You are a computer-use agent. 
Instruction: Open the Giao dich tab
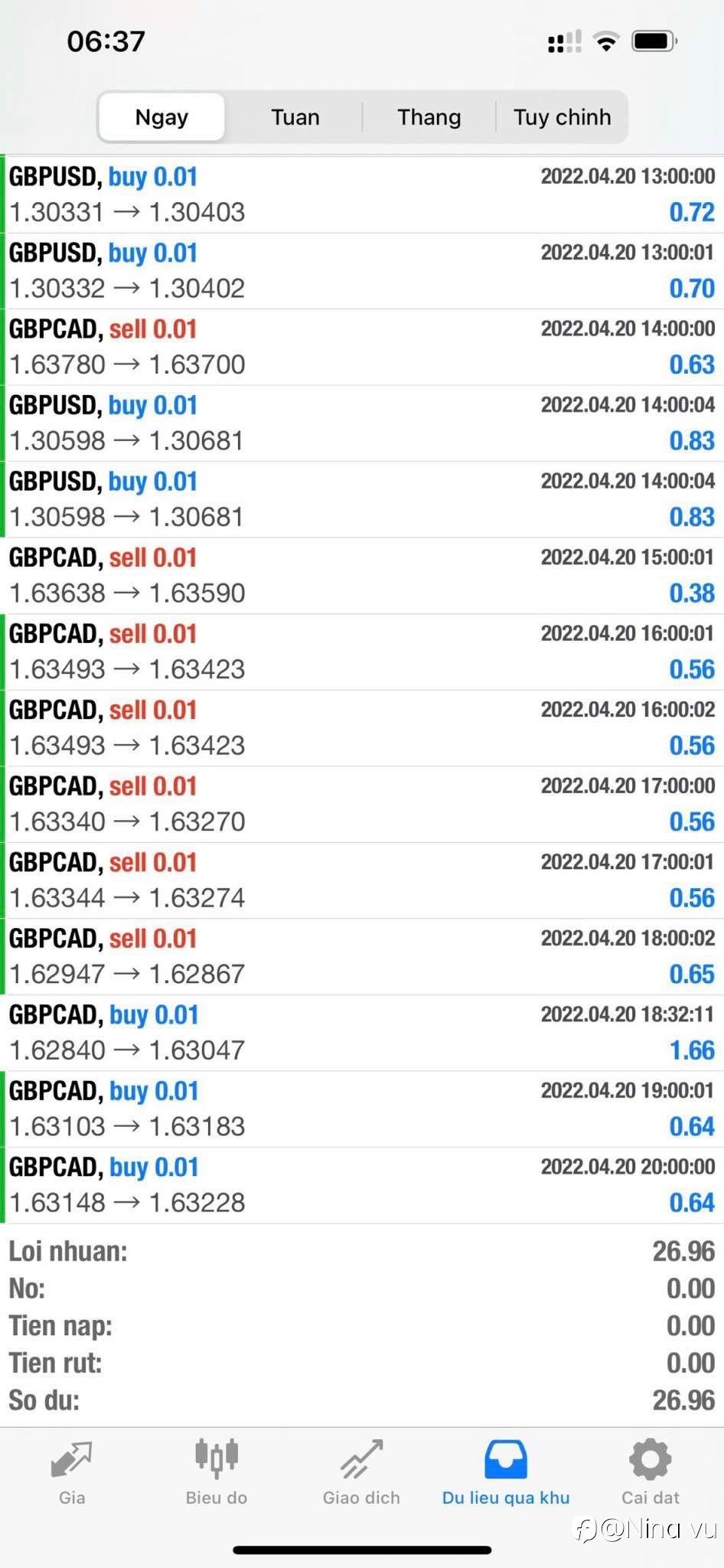361,1472
